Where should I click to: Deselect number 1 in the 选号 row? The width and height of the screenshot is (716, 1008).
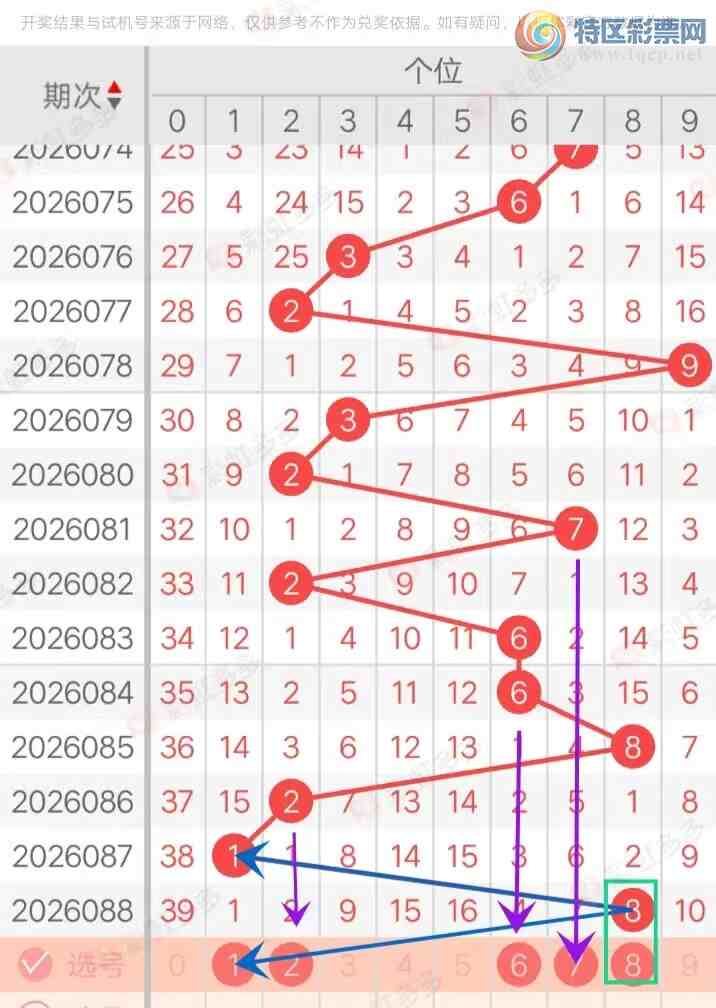pyautogui.click(x=233, y=965)
